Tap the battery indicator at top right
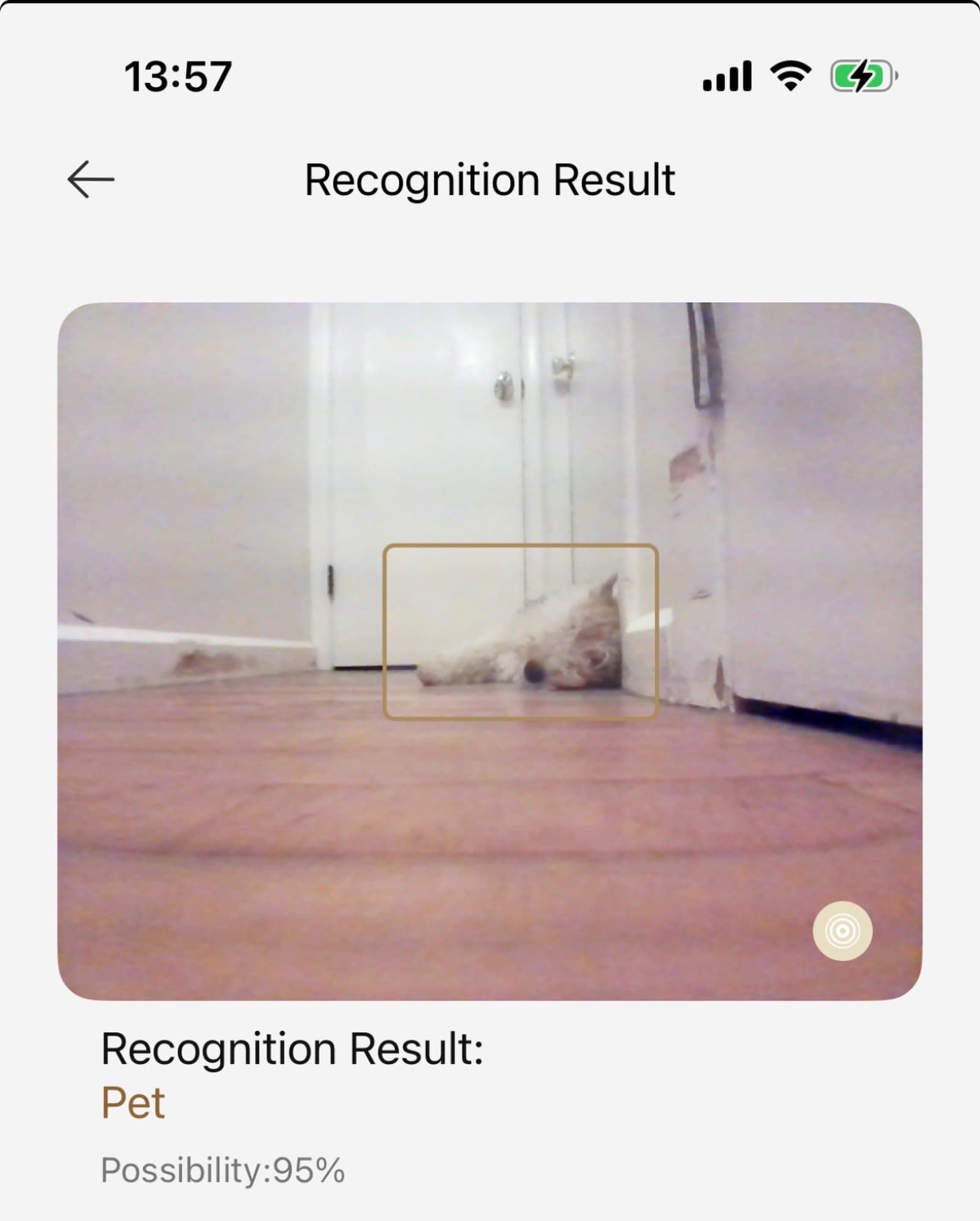This screenshot has width=980, height=1221. click(x=862, y=77)
